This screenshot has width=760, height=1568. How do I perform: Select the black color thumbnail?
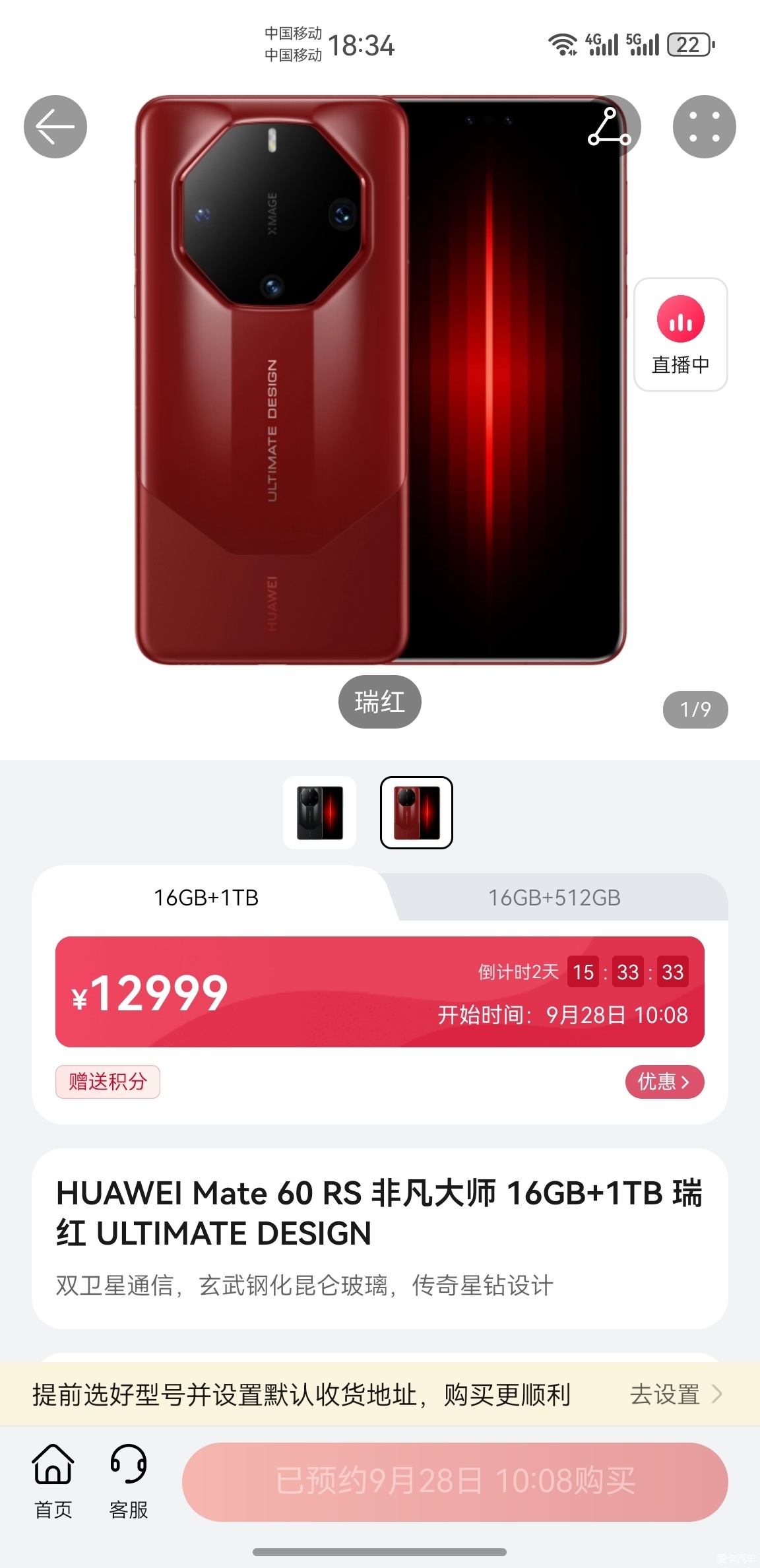[320, 812]
